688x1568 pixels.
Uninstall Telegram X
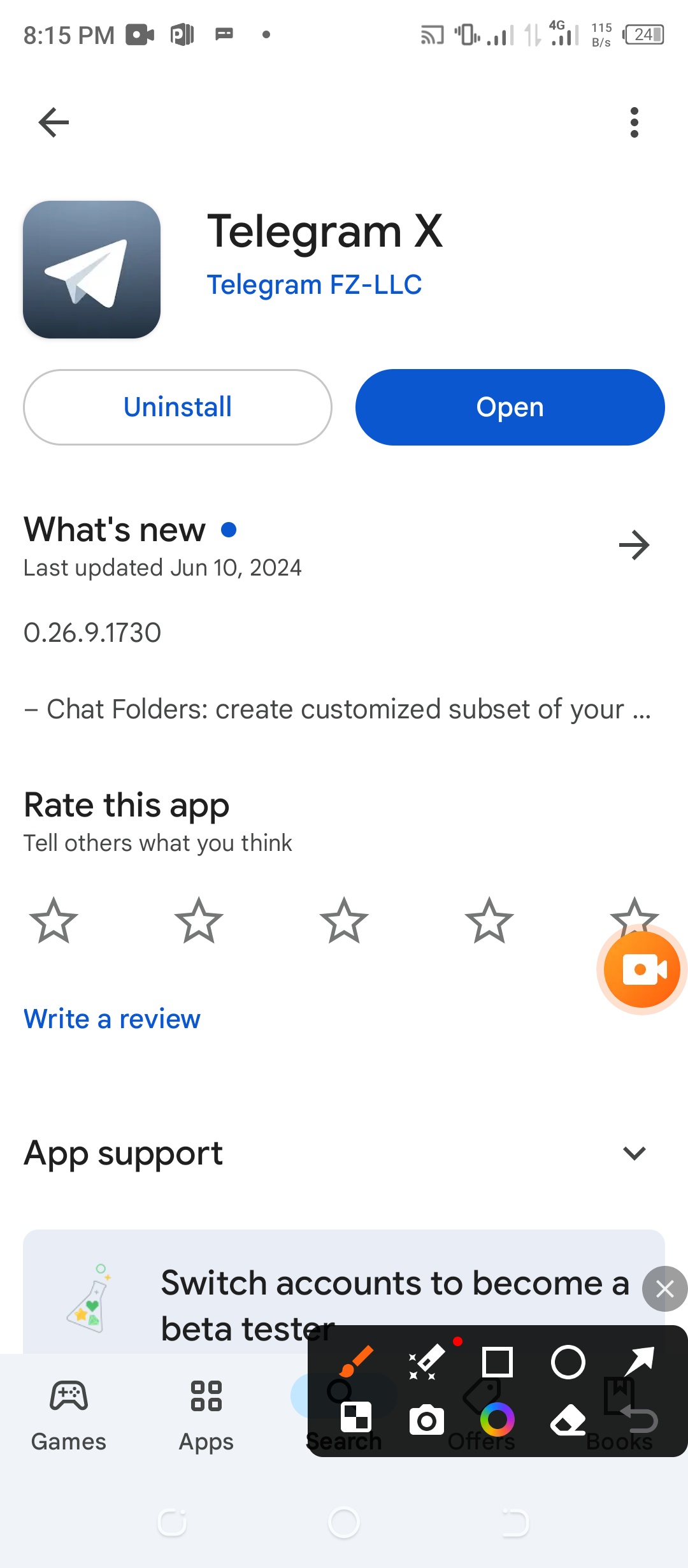(178, 407)
